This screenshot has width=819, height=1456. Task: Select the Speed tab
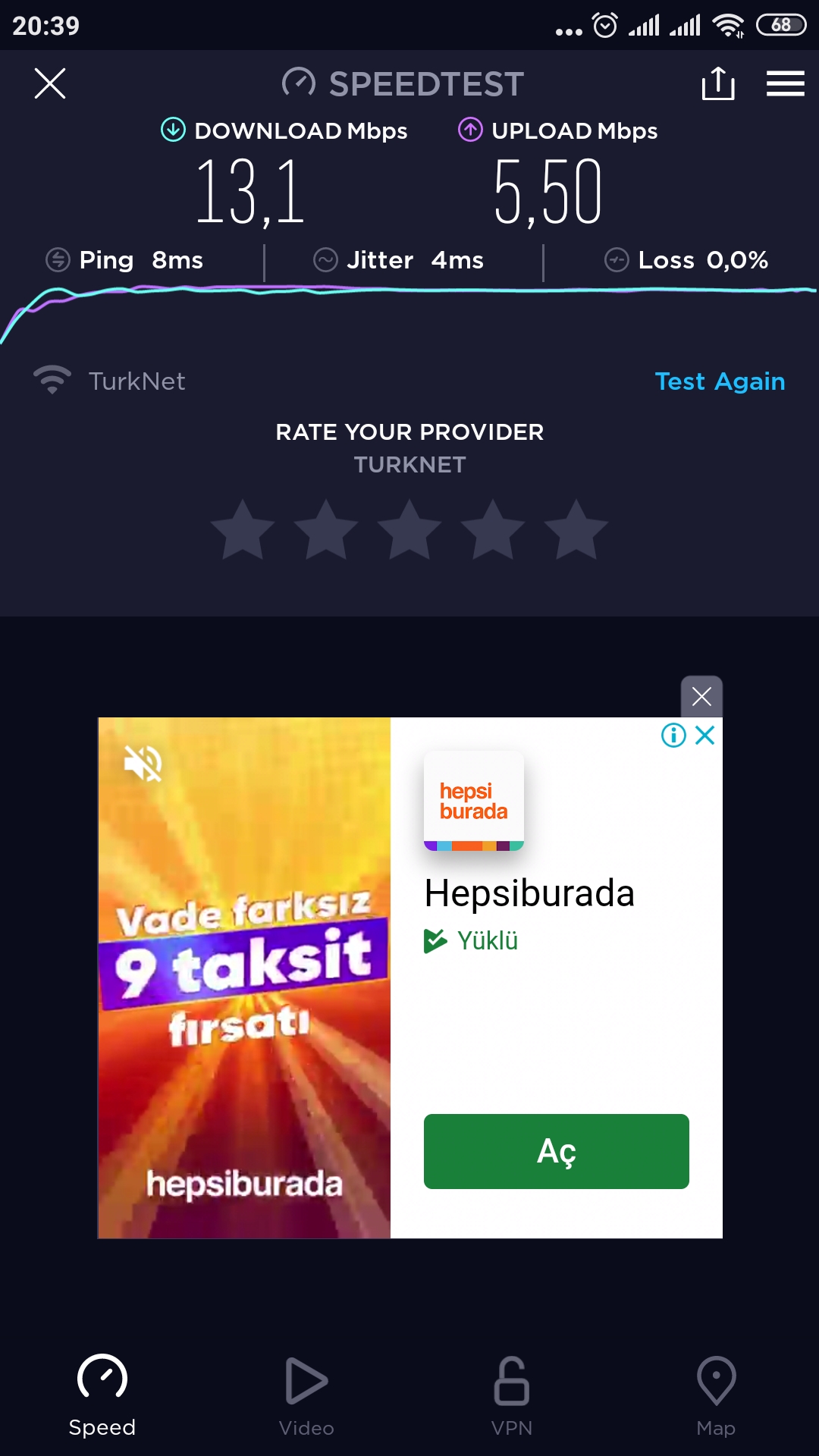tap(102, 1397)
